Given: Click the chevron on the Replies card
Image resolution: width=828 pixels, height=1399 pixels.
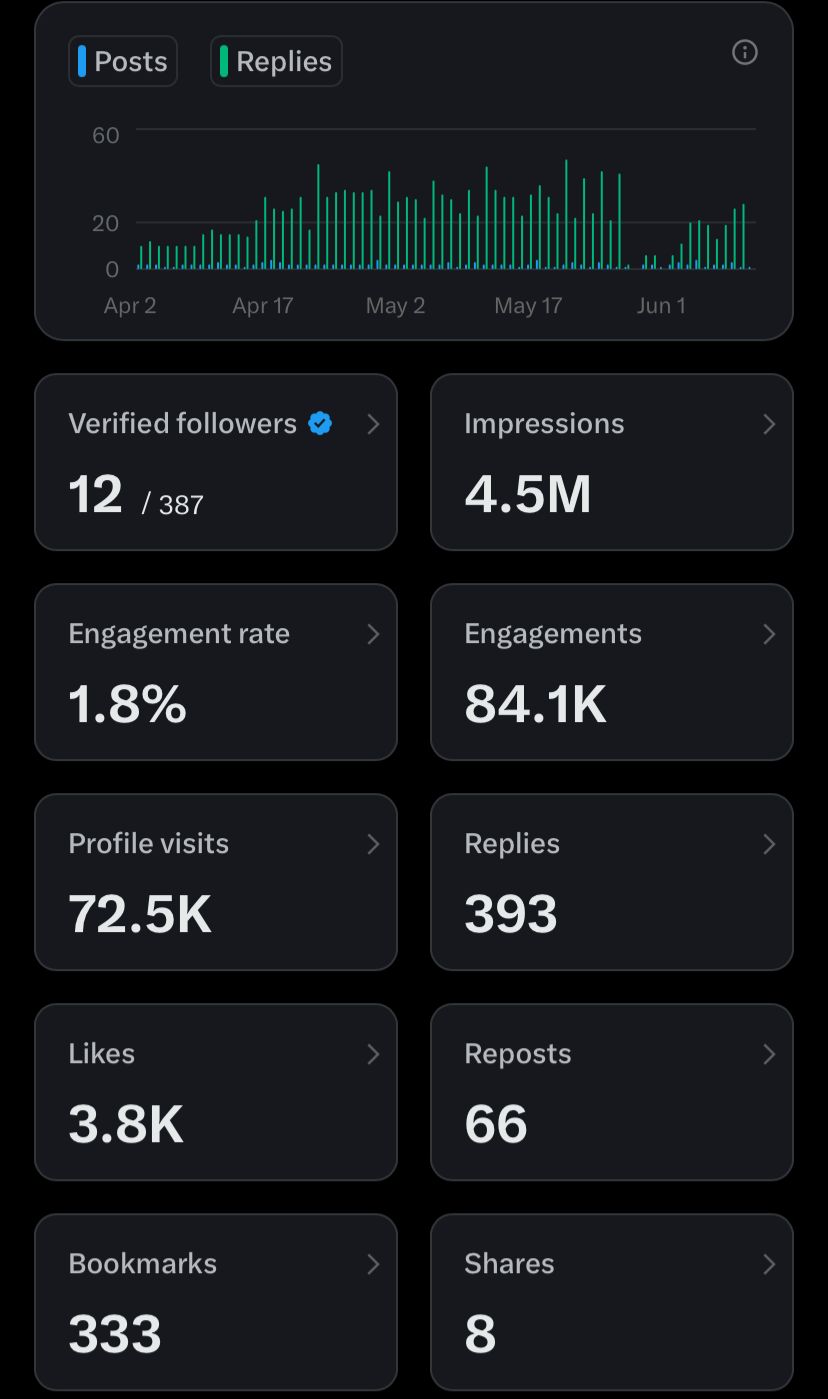Looking at the screenshot, I should 769,843.
